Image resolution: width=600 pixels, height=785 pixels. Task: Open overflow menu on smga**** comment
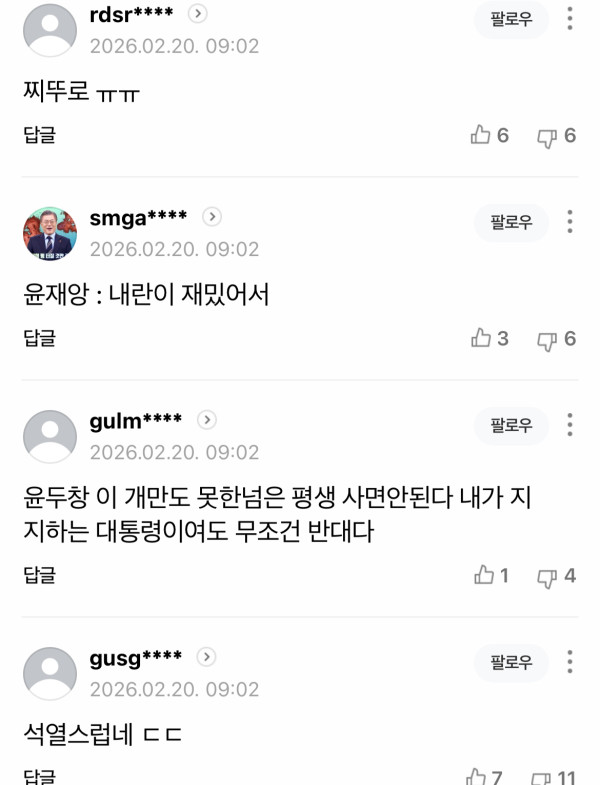tap(570, 222)
